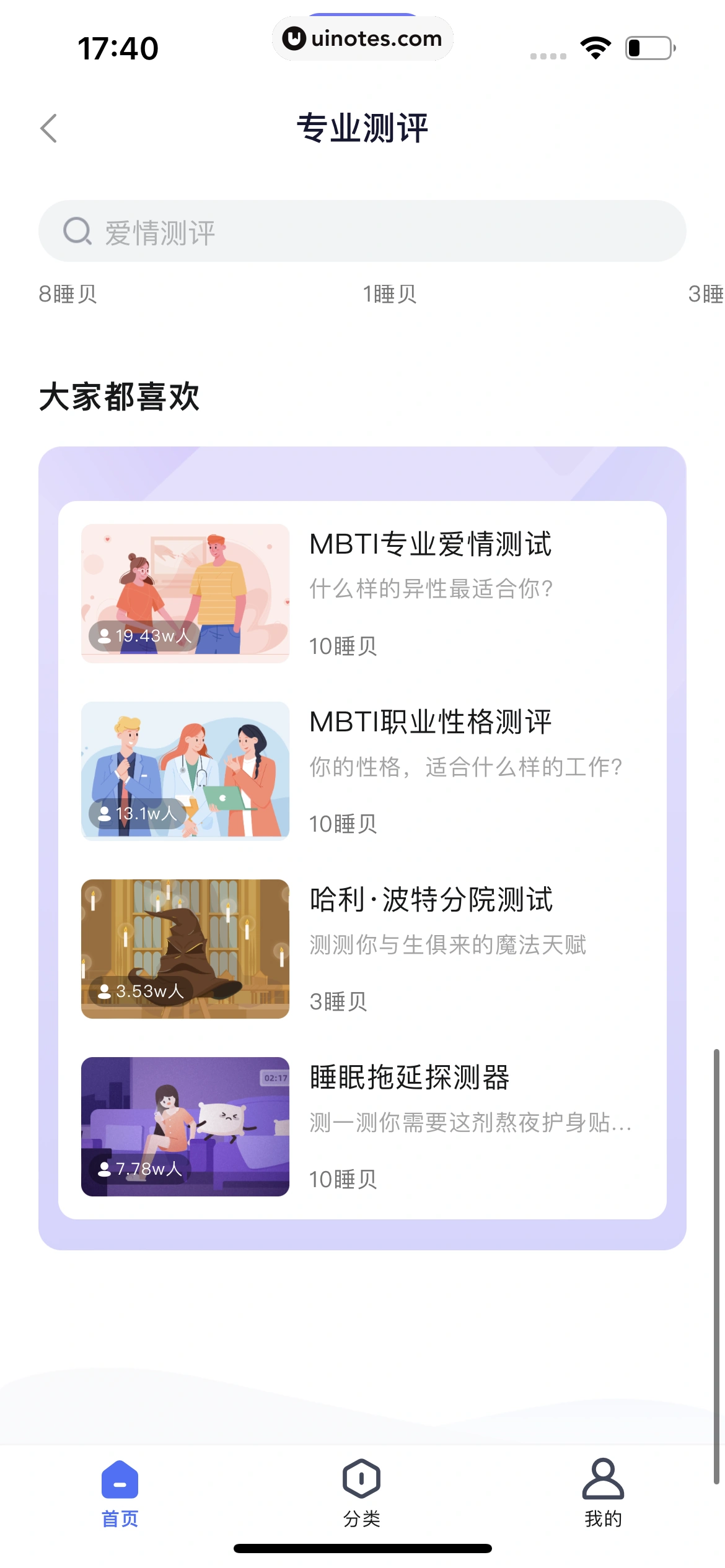Tap the back arrow icon
This screenshot has height=1568, width=725.
click(48, 128)
